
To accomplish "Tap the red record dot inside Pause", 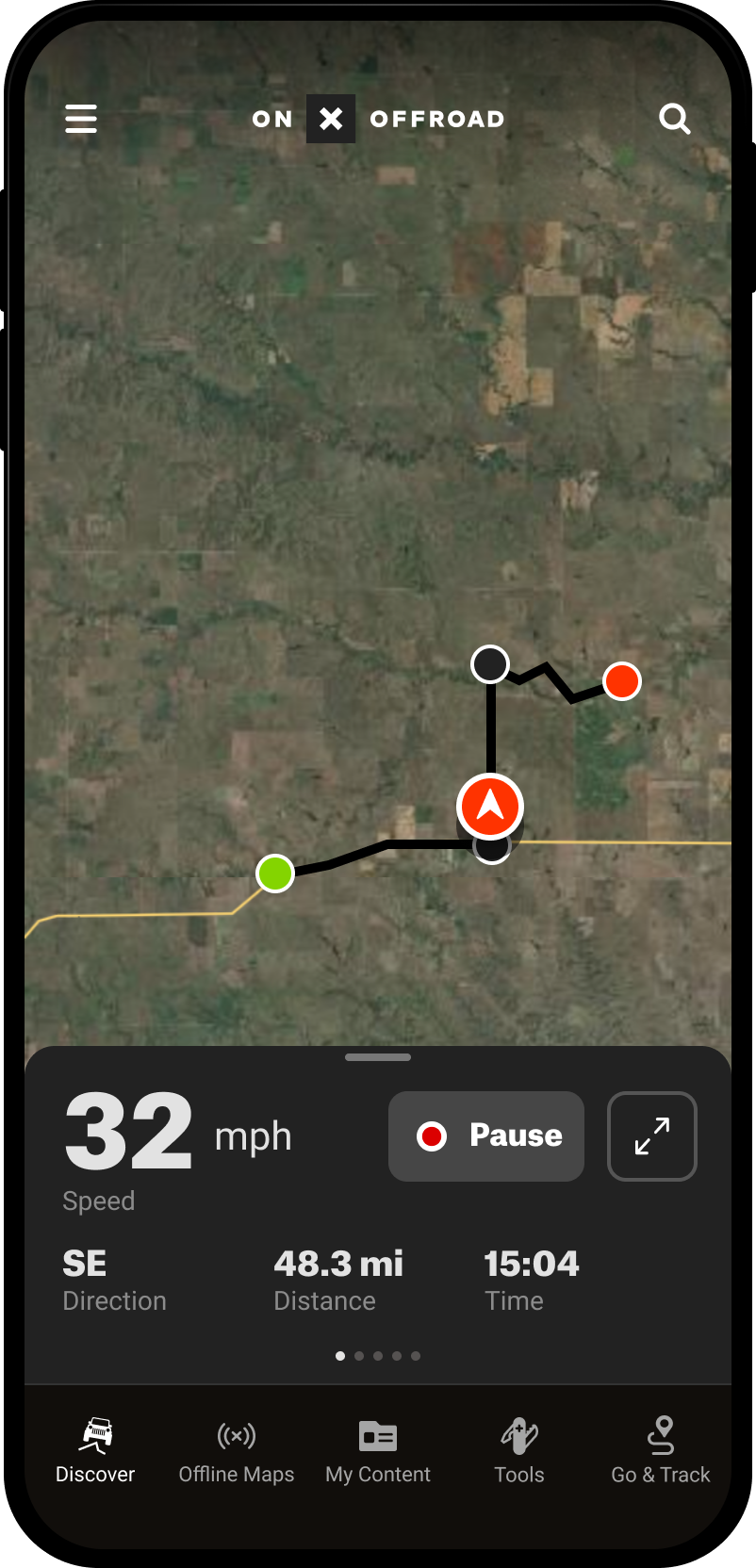I will coord(433,1136).
